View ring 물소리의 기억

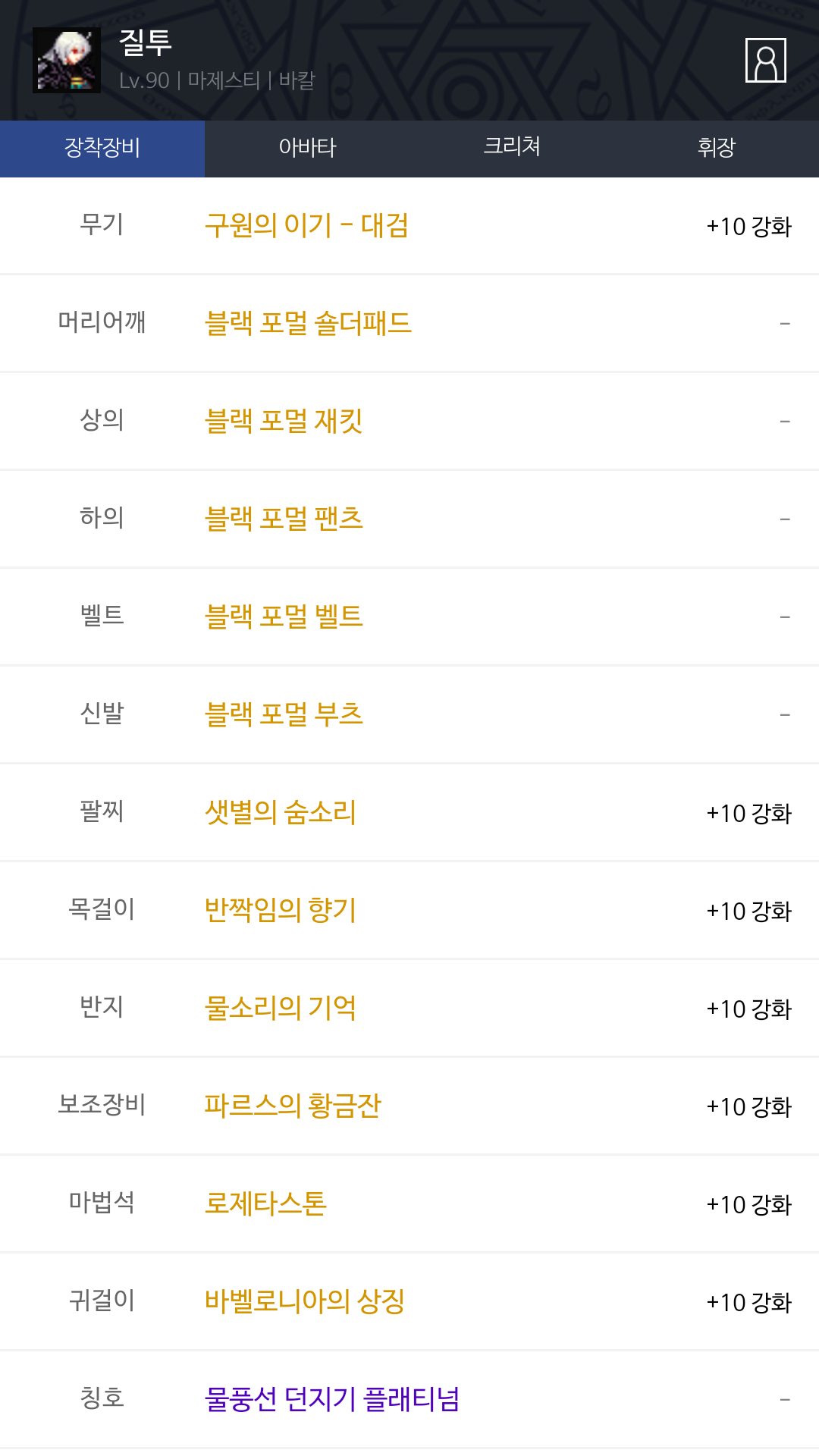click(280, 1008)
